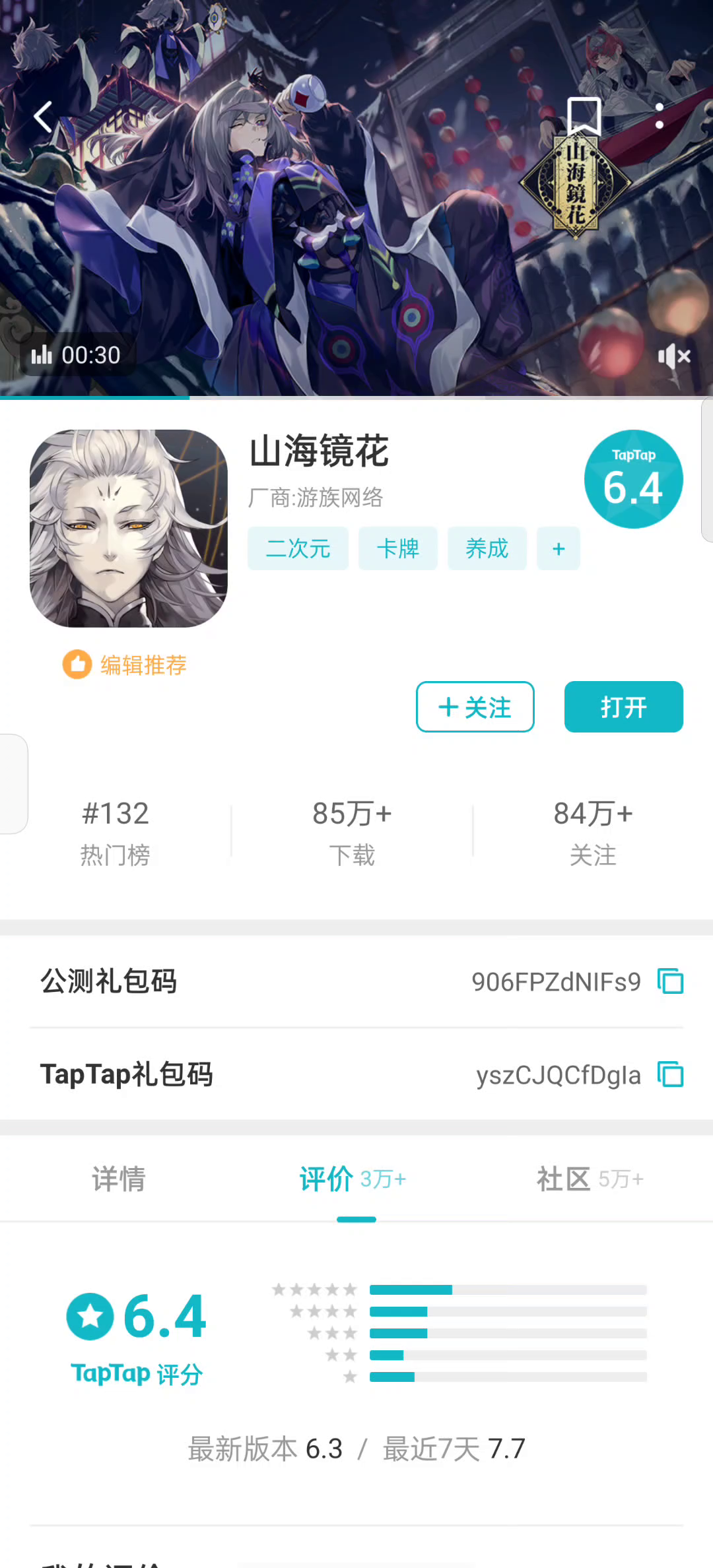This screenshot has height=1568, width=713.
Task: Switch to the 评价 tab
Action: [x=352, y=1179]
